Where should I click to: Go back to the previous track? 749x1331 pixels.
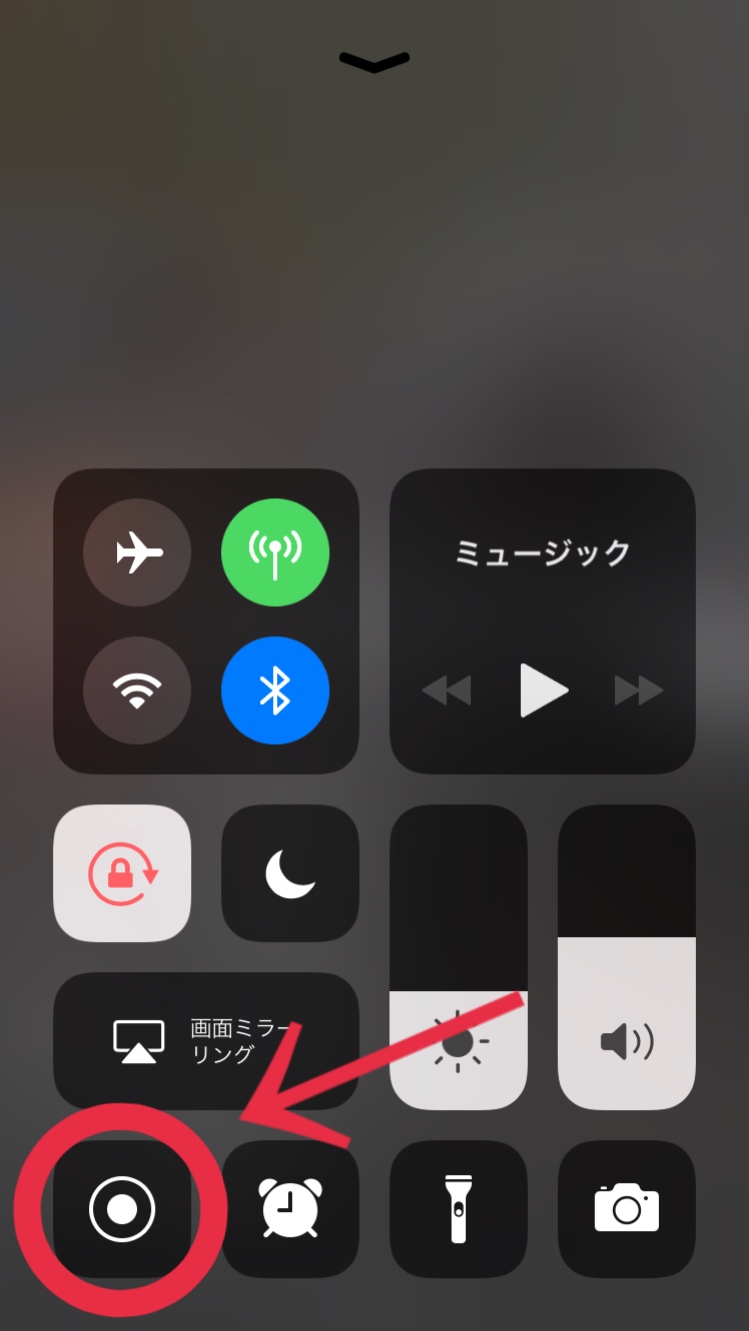[x=446, y=690]
